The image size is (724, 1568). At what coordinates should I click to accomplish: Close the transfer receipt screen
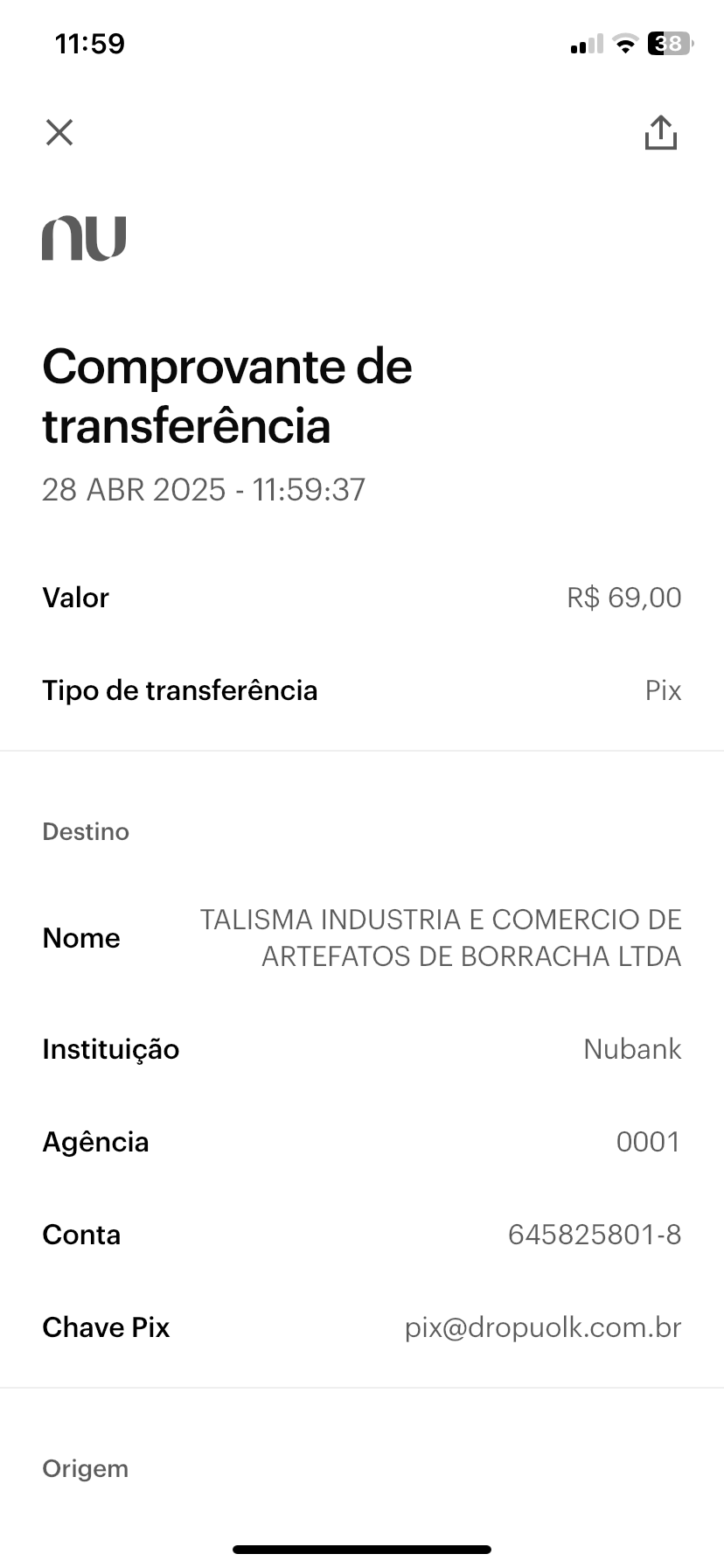pyautogui.click(x=59, y=133)
